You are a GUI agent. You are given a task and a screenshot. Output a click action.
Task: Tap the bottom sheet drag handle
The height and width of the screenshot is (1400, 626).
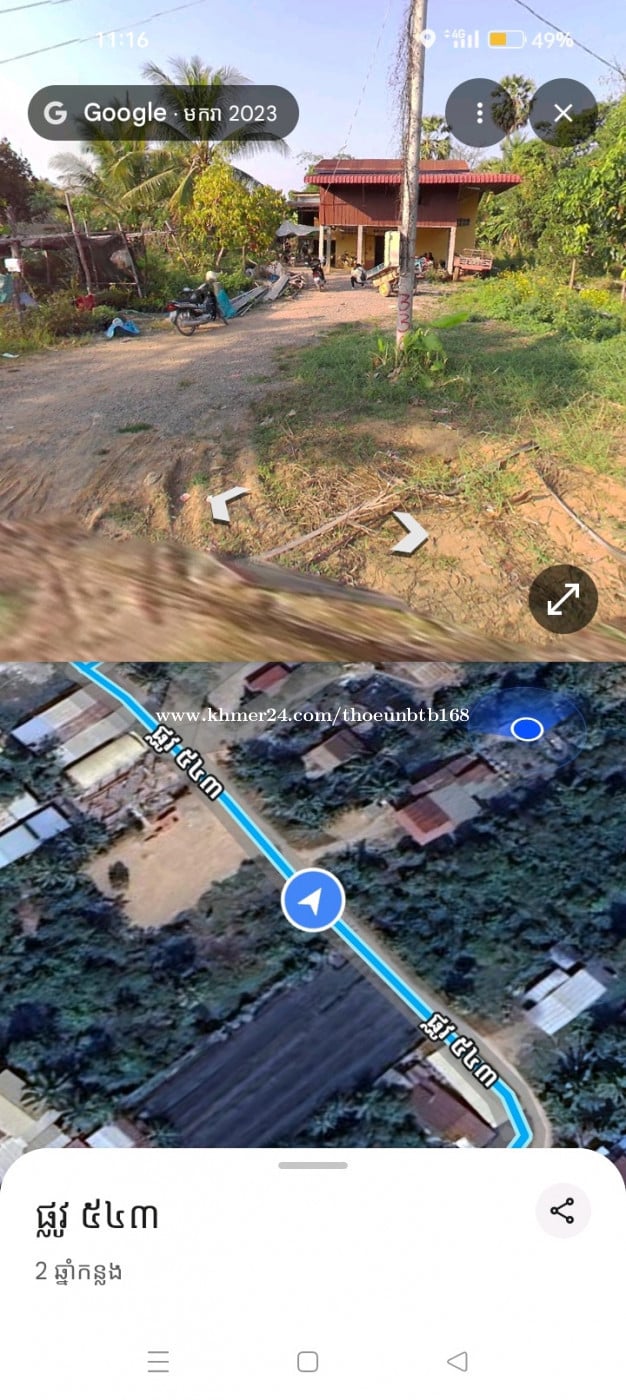point(313,1165)
